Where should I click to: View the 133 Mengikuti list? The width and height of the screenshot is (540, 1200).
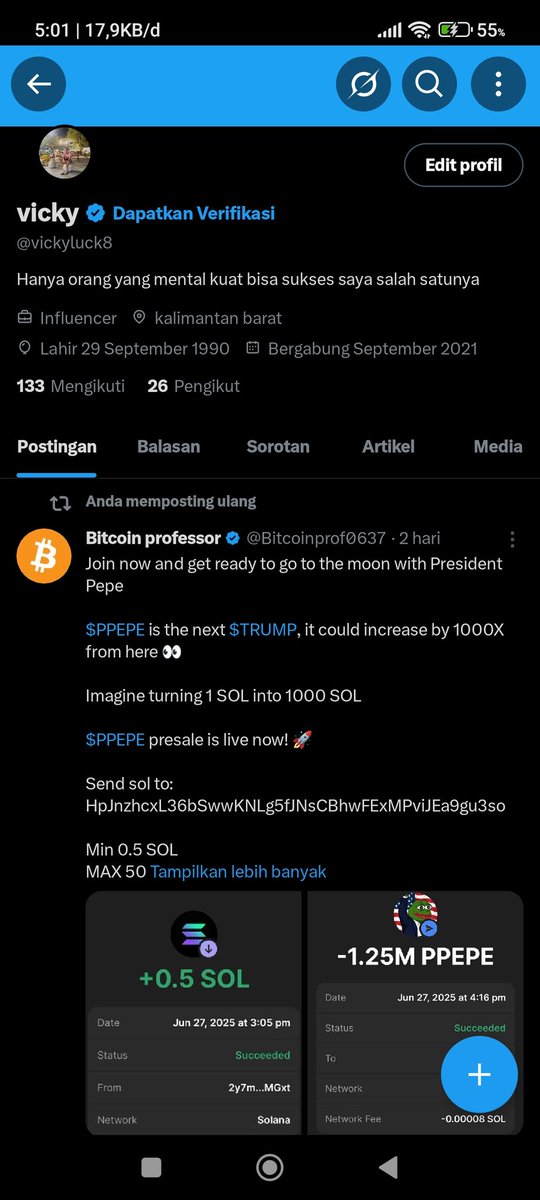point(71,385)
